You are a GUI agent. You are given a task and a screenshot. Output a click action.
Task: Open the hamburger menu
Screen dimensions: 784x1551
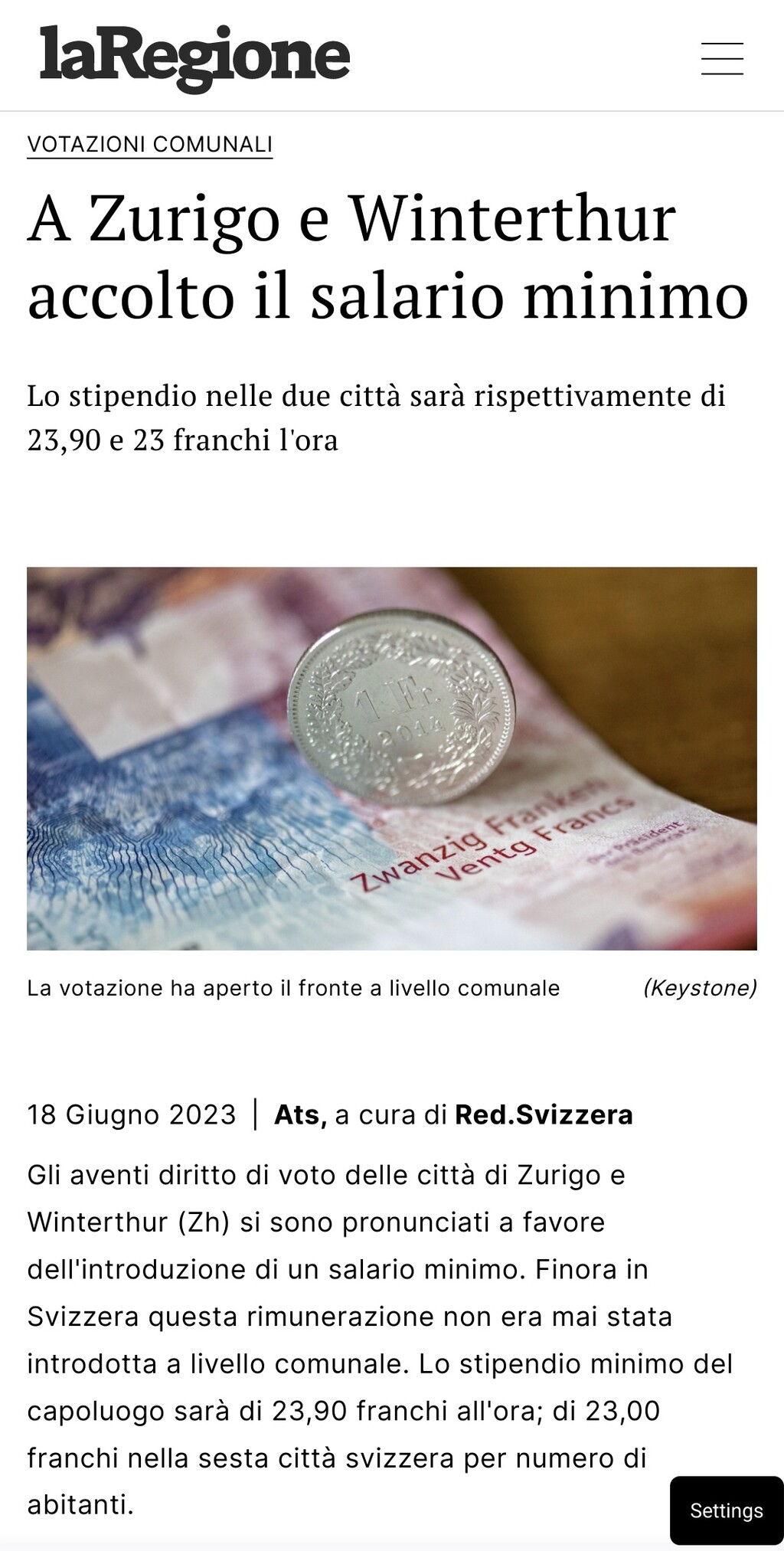[722, 58]
